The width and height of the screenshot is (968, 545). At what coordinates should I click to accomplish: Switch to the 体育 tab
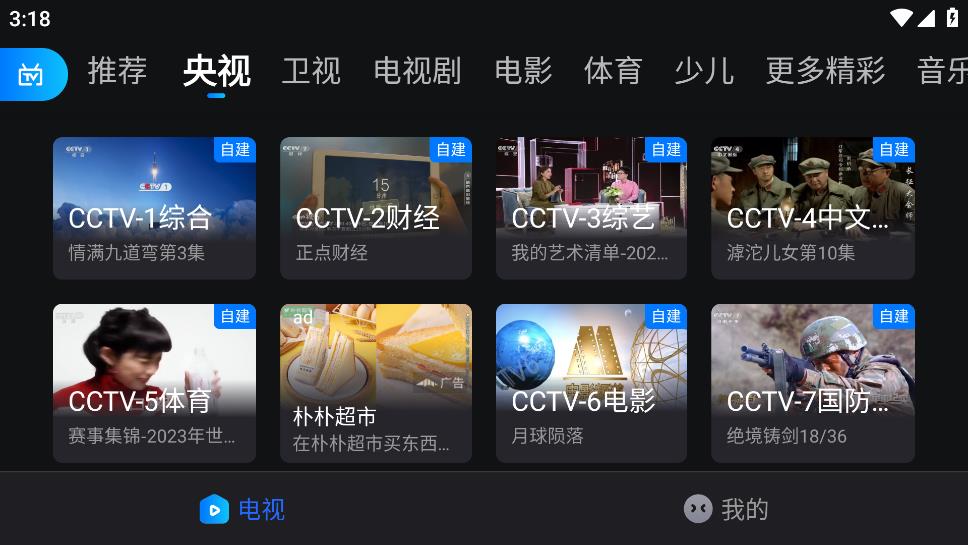(613, 71)
